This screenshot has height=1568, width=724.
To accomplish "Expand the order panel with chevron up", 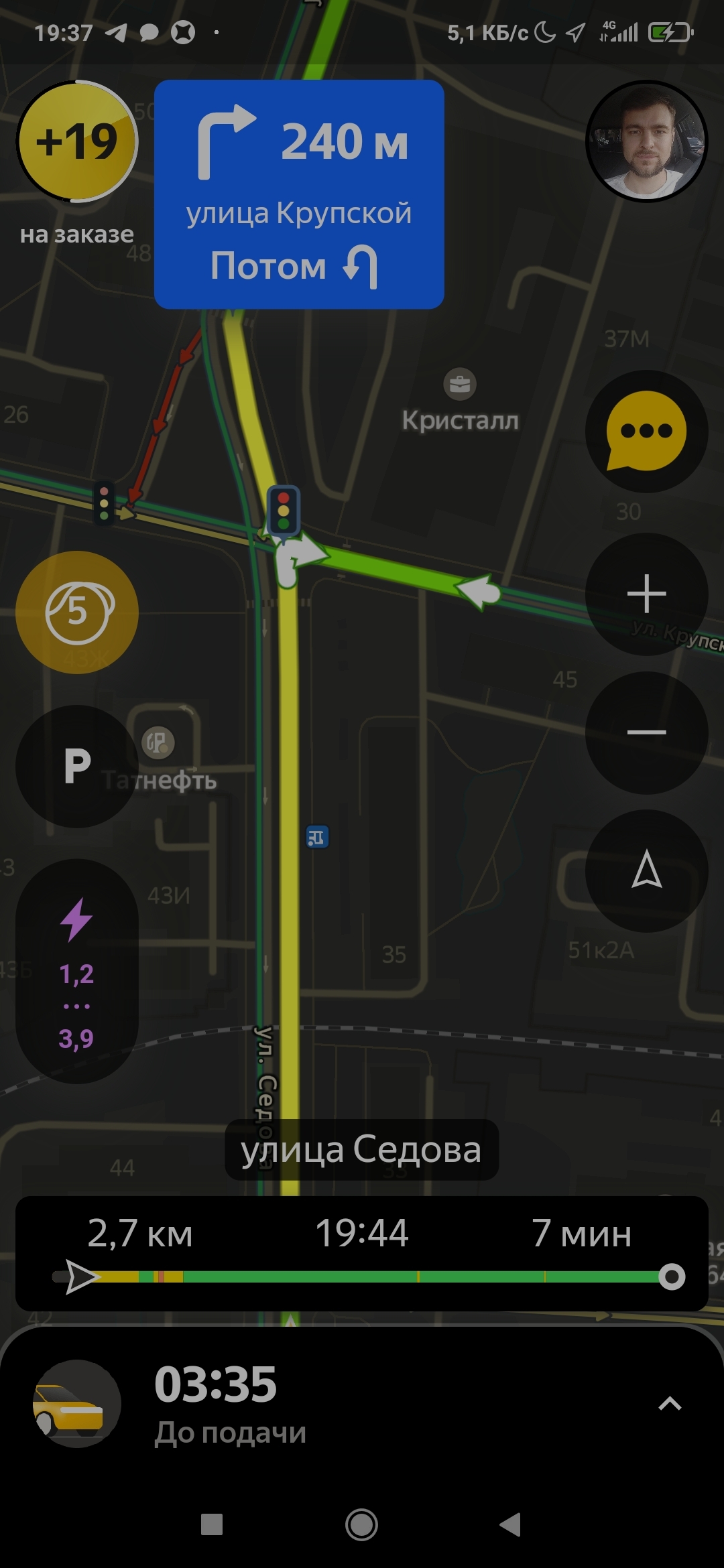I will [670, 1404].
